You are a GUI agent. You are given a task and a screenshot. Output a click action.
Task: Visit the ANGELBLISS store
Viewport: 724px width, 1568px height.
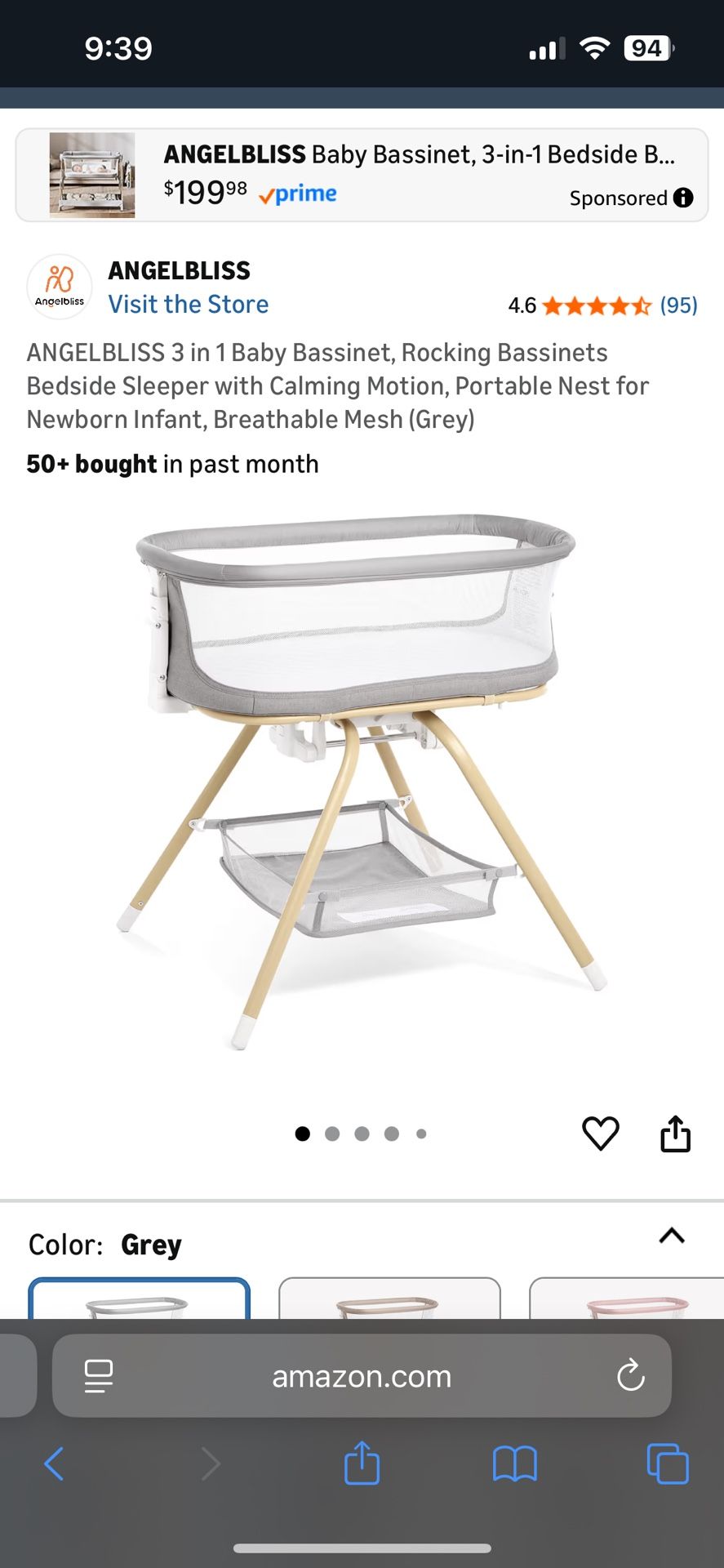point(189,304)
